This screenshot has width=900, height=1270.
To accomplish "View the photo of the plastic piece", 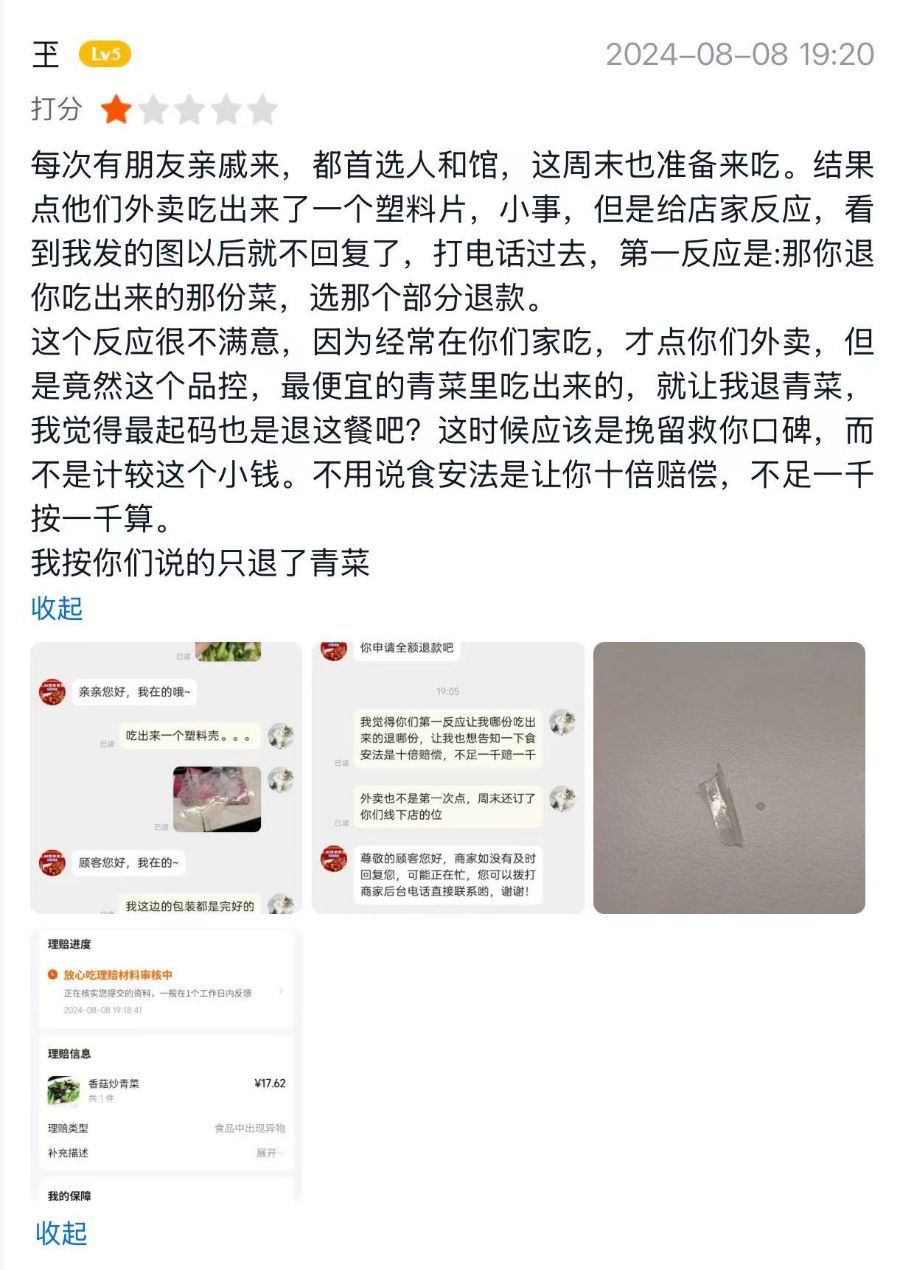I will pos(728,777).
